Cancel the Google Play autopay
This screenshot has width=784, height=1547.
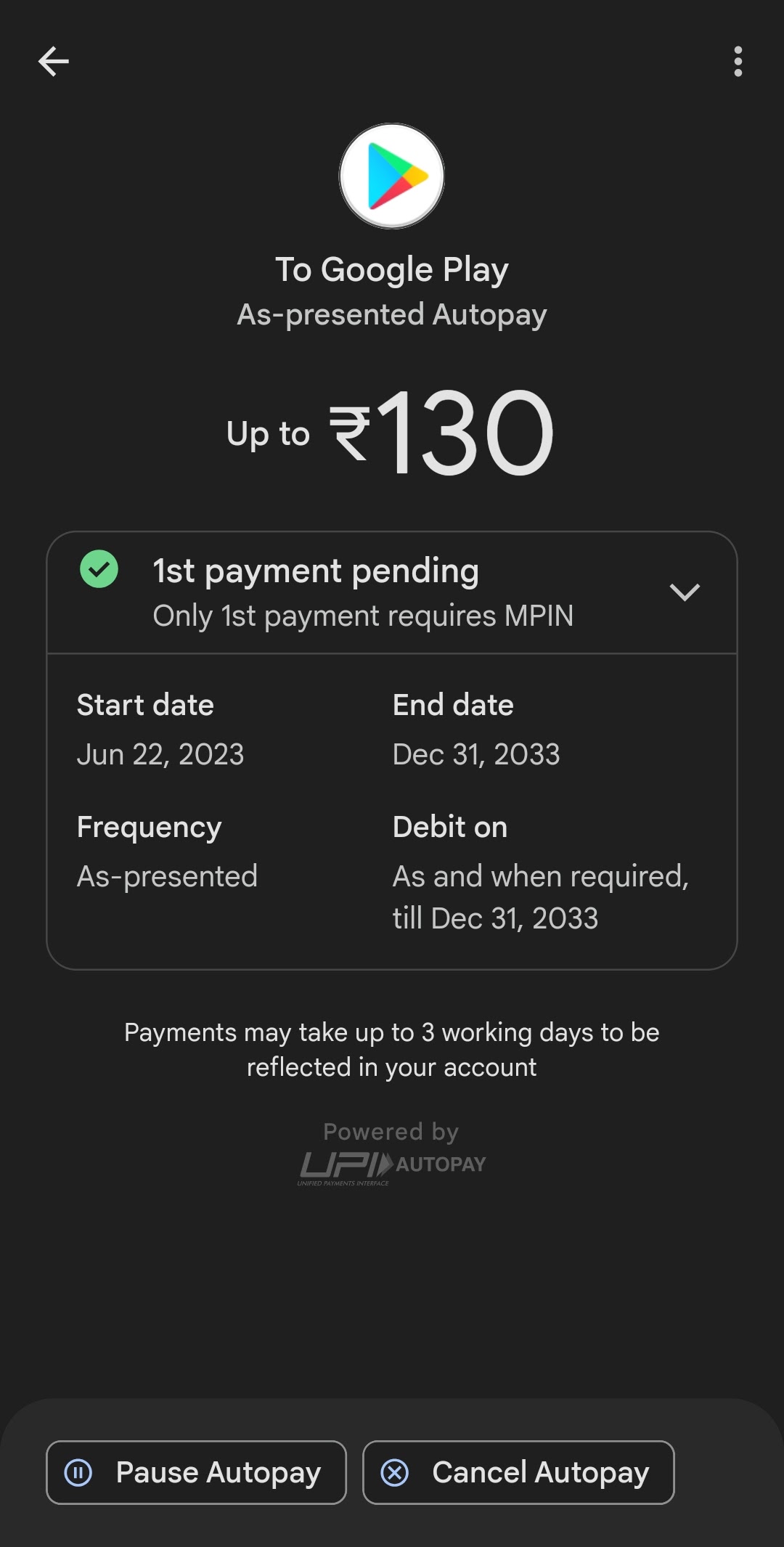click(x=518, y=1472)
